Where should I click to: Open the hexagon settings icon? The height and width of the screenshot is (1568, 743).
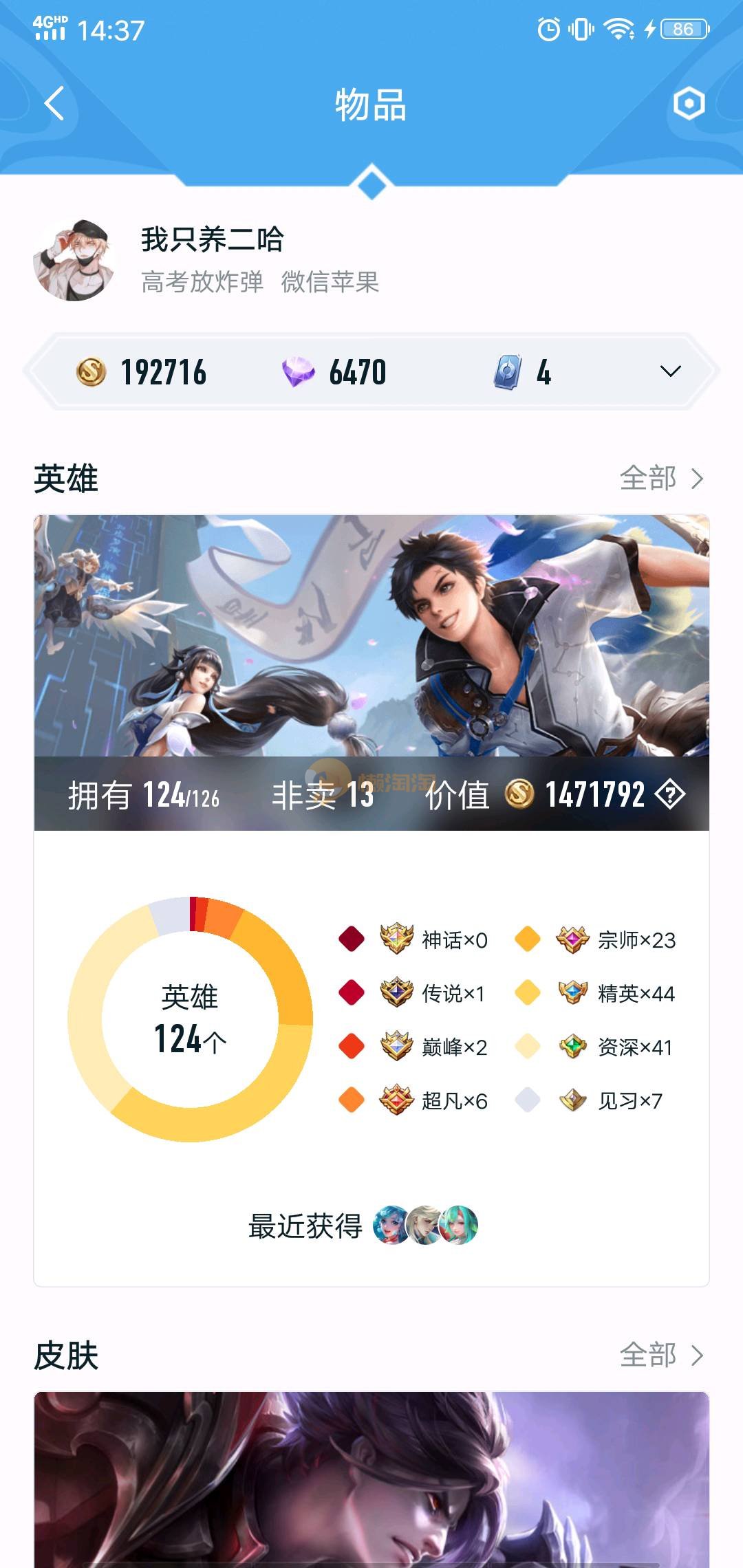[x=689, y=104]
